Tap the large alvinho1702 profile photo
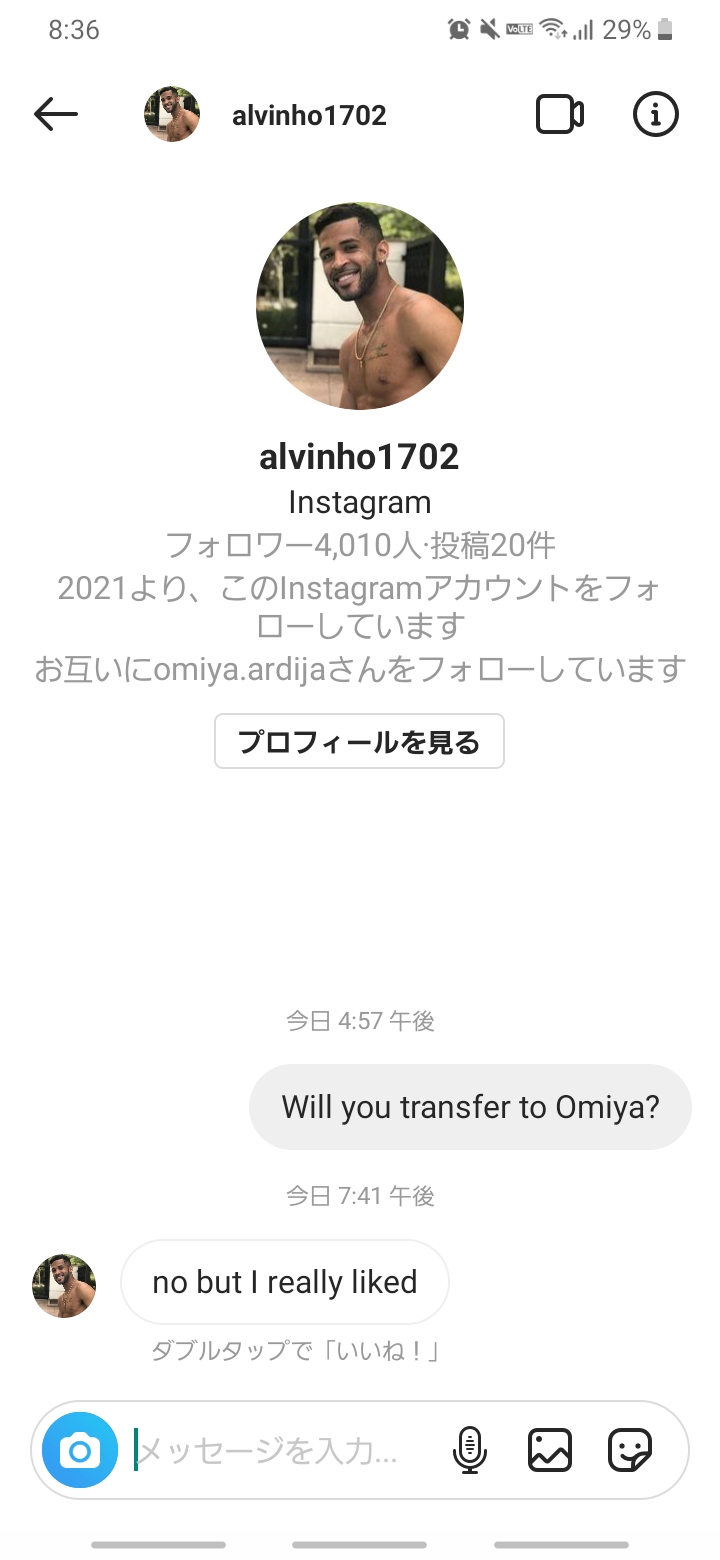 coord(360,306)
